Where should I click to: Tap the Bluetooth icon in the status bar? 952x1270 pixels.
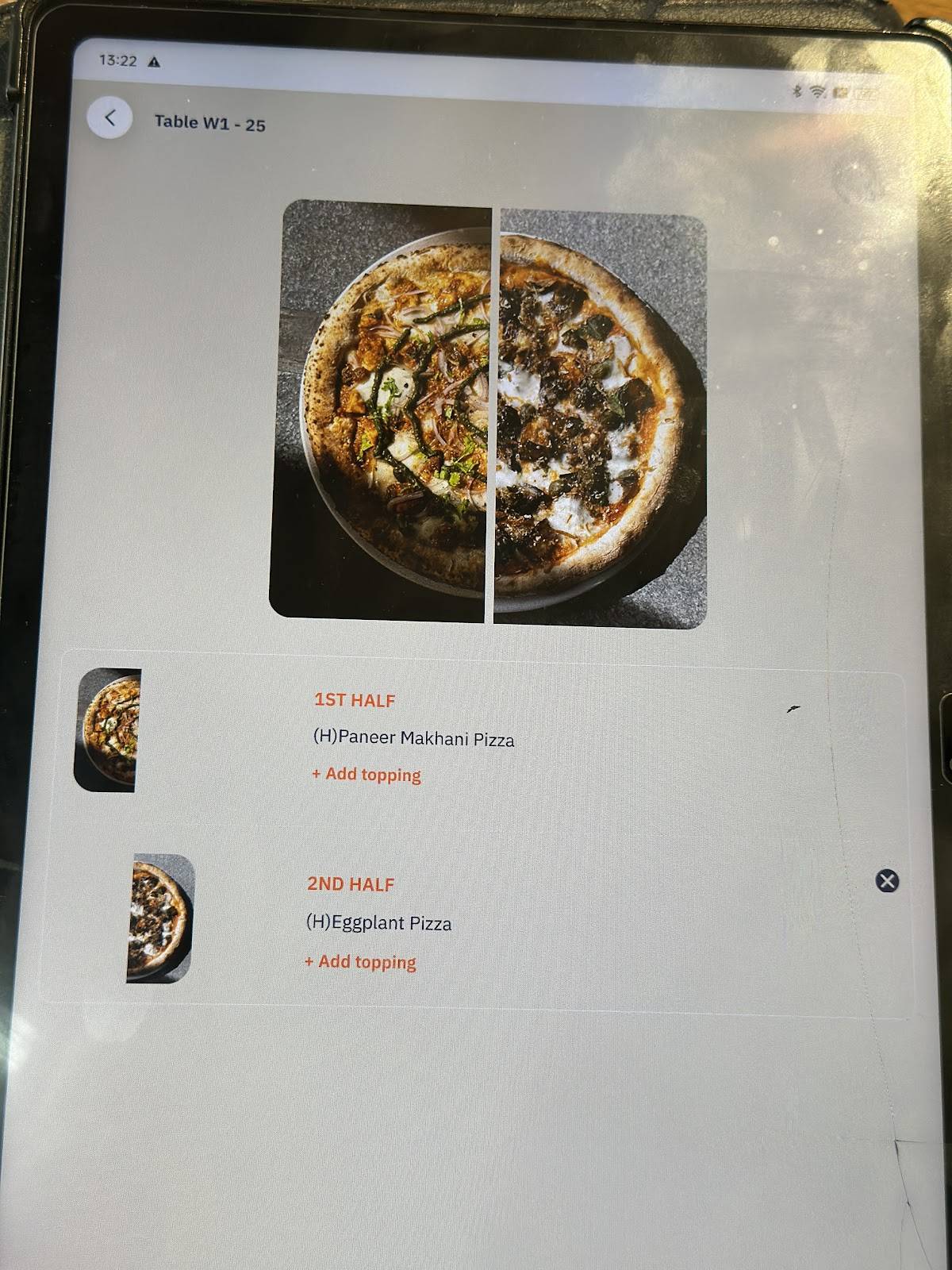pos(797,91)
